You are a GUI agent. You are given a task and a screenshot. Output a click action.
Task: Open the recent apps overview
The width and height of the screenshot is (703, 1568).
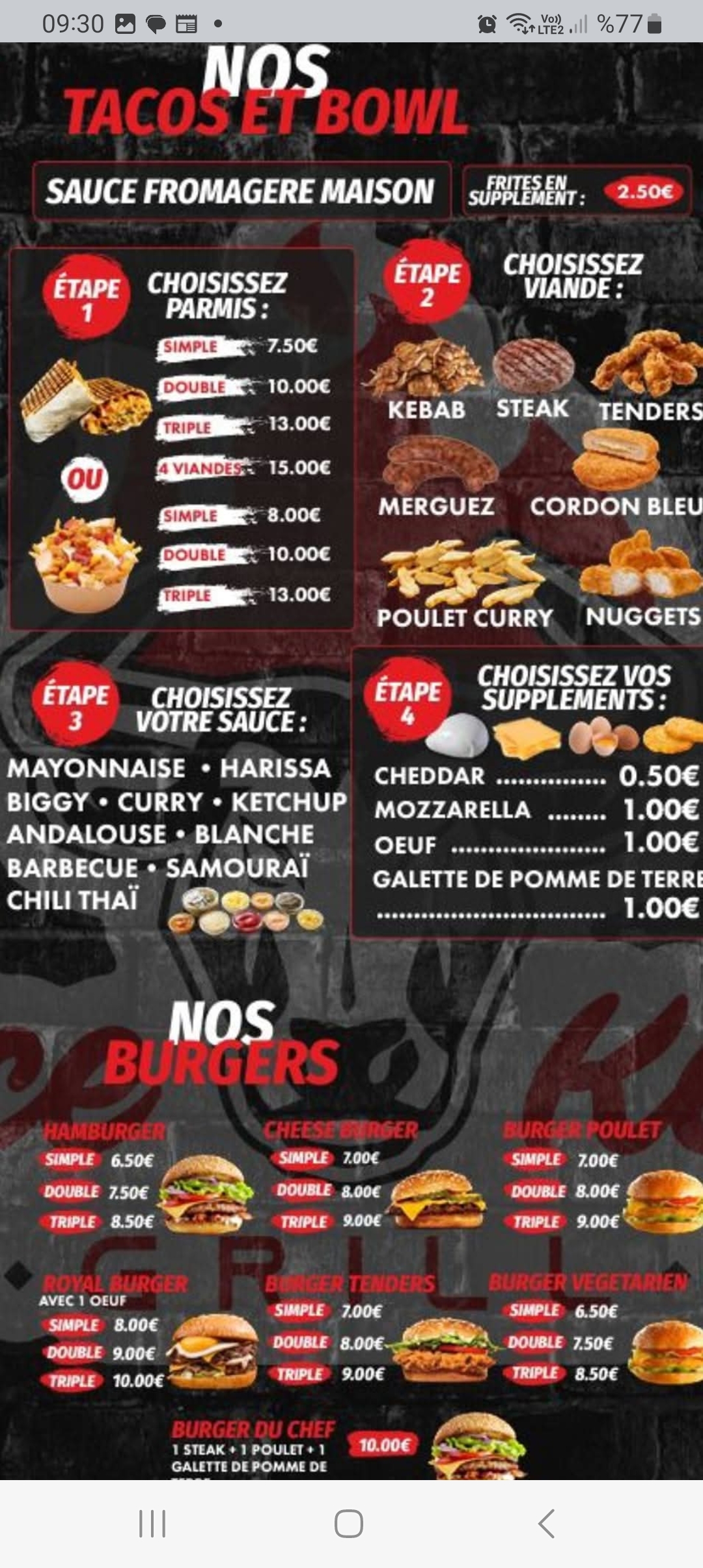click(152, 1524)
